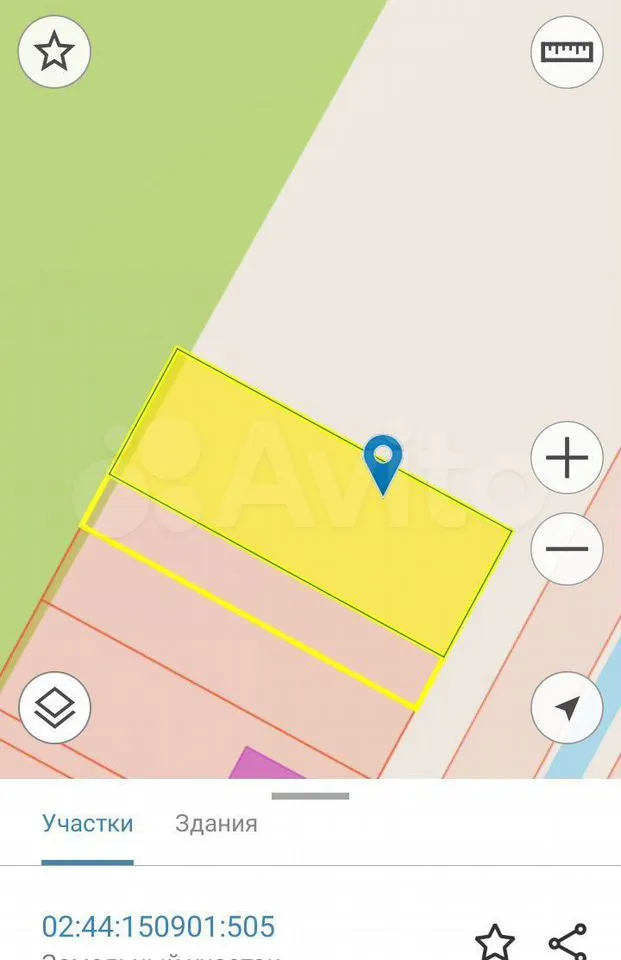
Task: Zoom in on the map
Action: [x=567, y=459]
